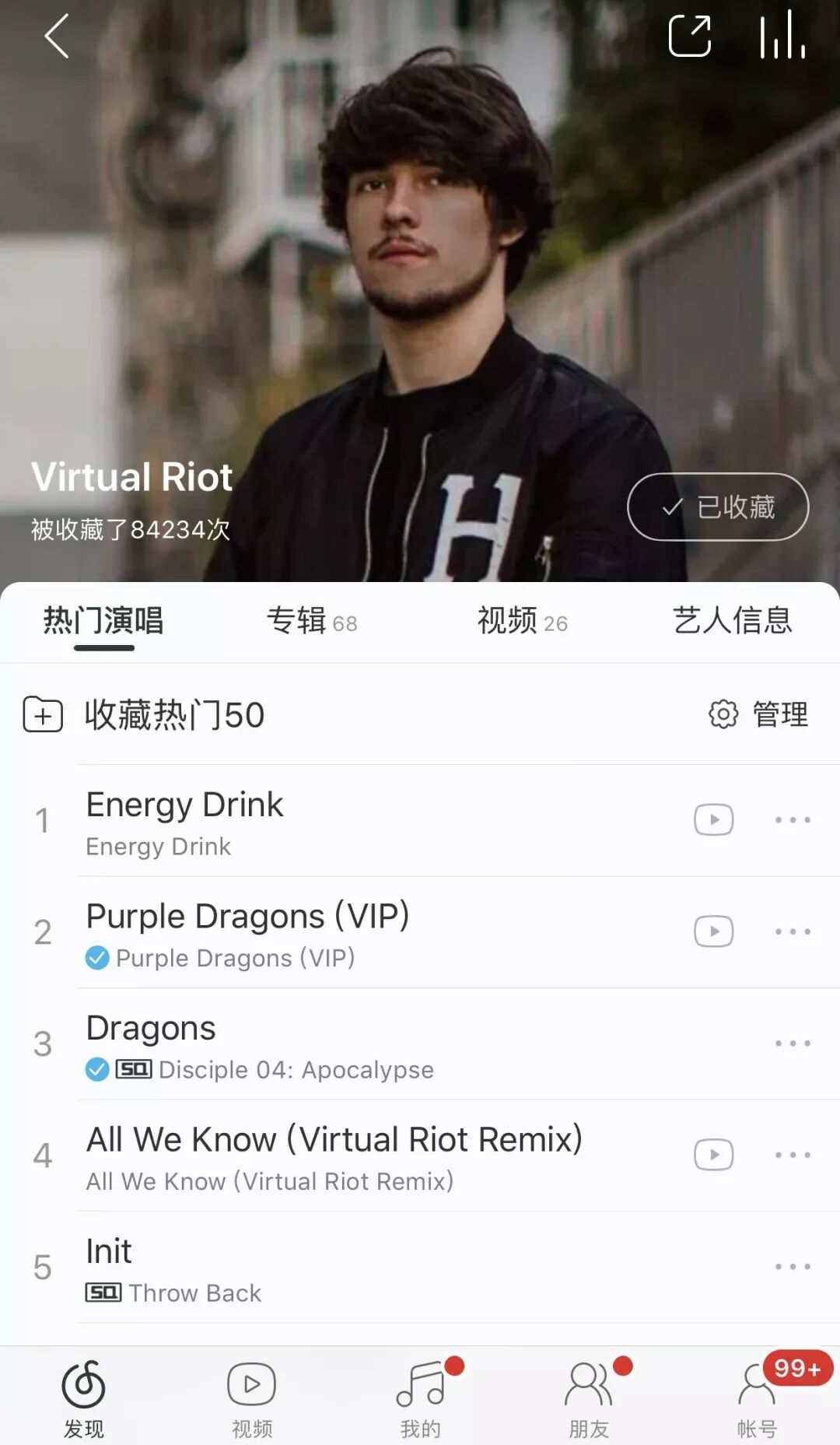Play the song Energy Drink
The image size is (840, 1445).
[373, 821]
